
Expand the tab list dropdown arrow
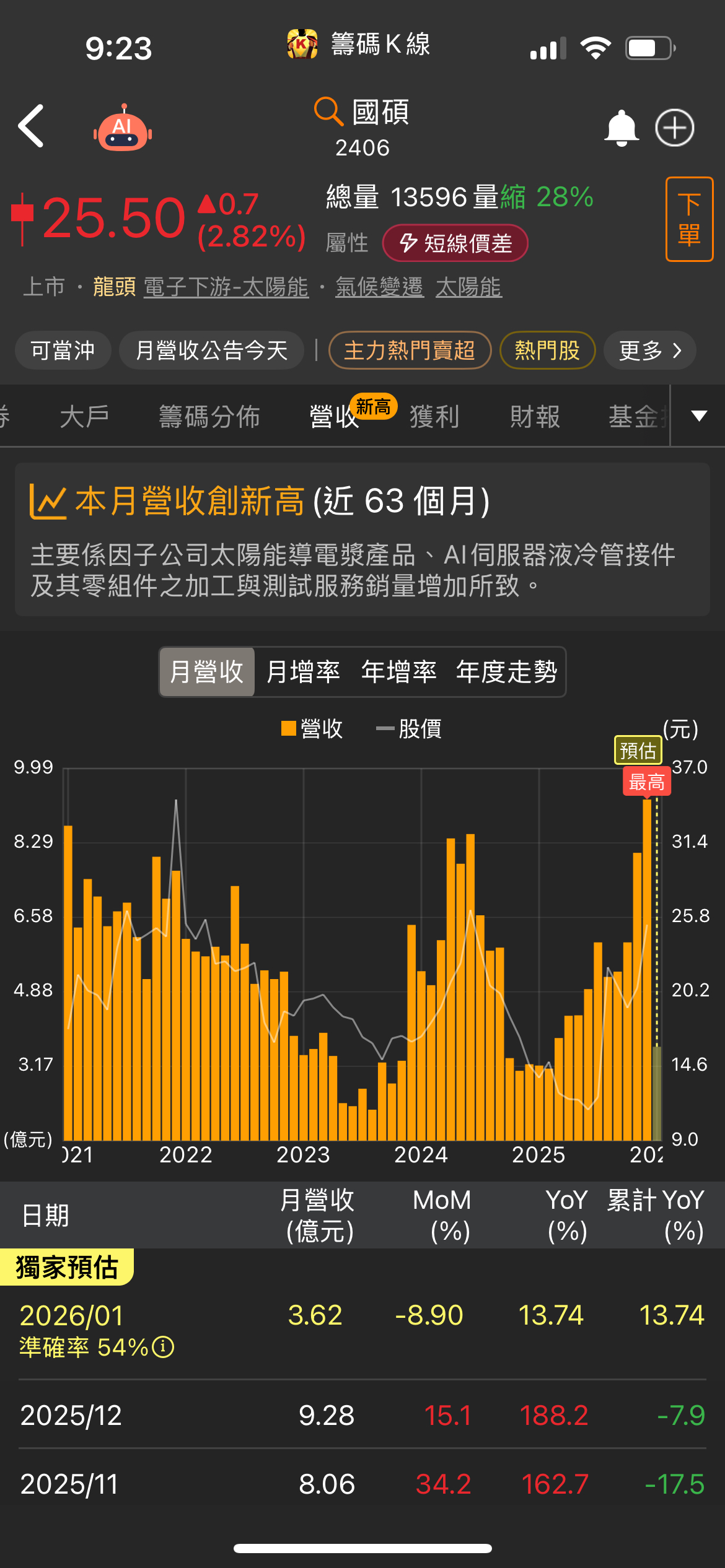coord(699,416)
